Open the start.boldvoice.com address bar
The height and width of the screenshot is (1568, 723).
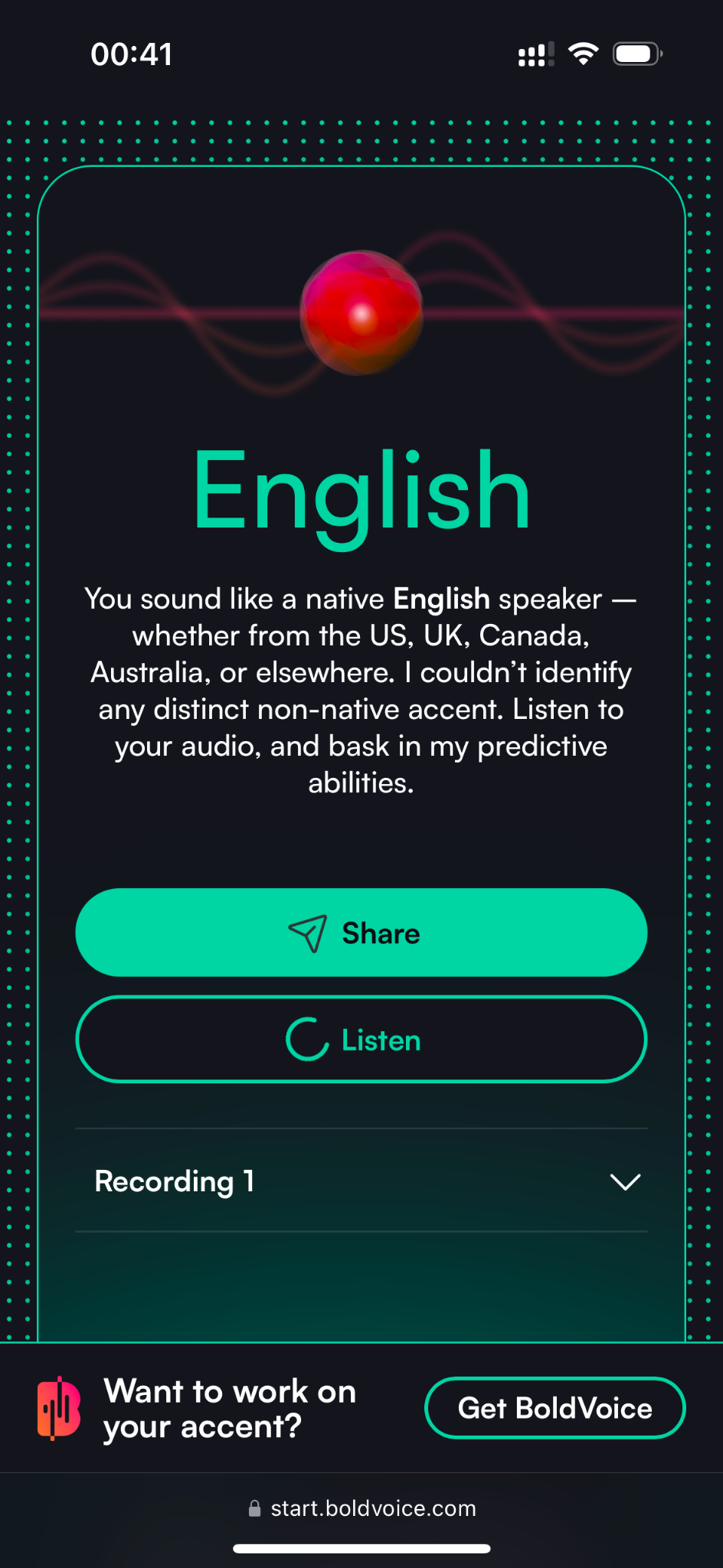pyautogui.click(x=362, y=1508)
